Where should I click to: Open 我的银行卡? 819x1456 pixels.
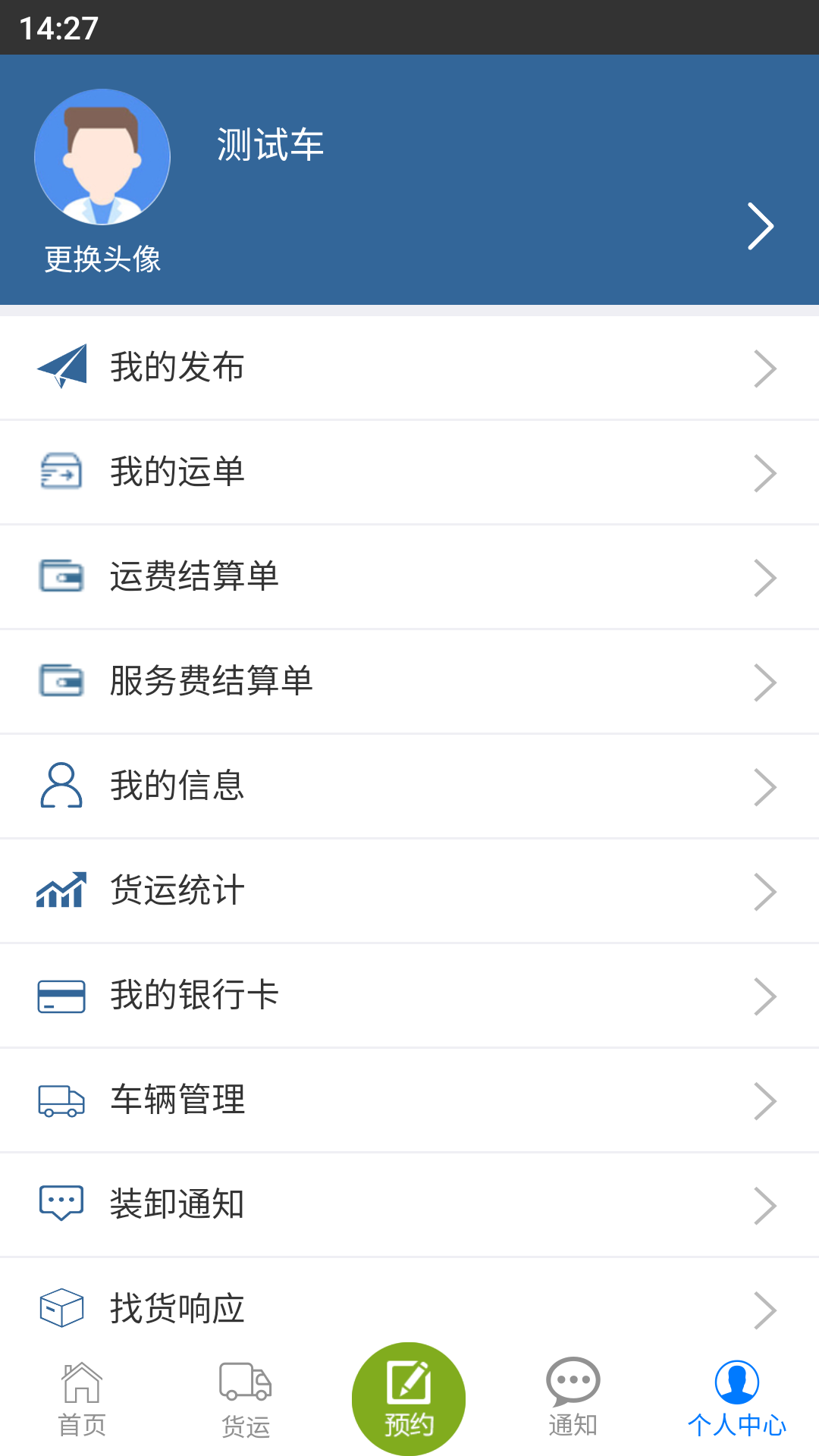(409, 996)
